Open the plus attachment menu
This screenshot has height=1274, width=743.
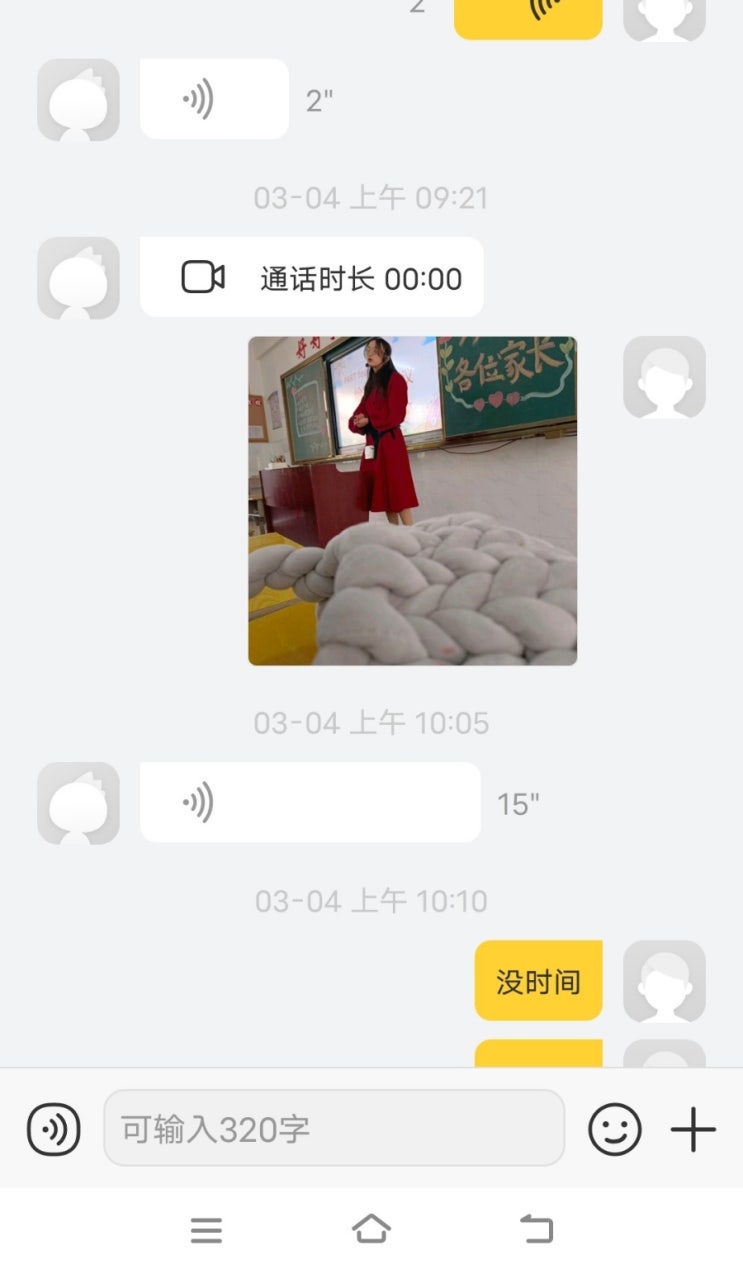click(x=693, y=1129)
